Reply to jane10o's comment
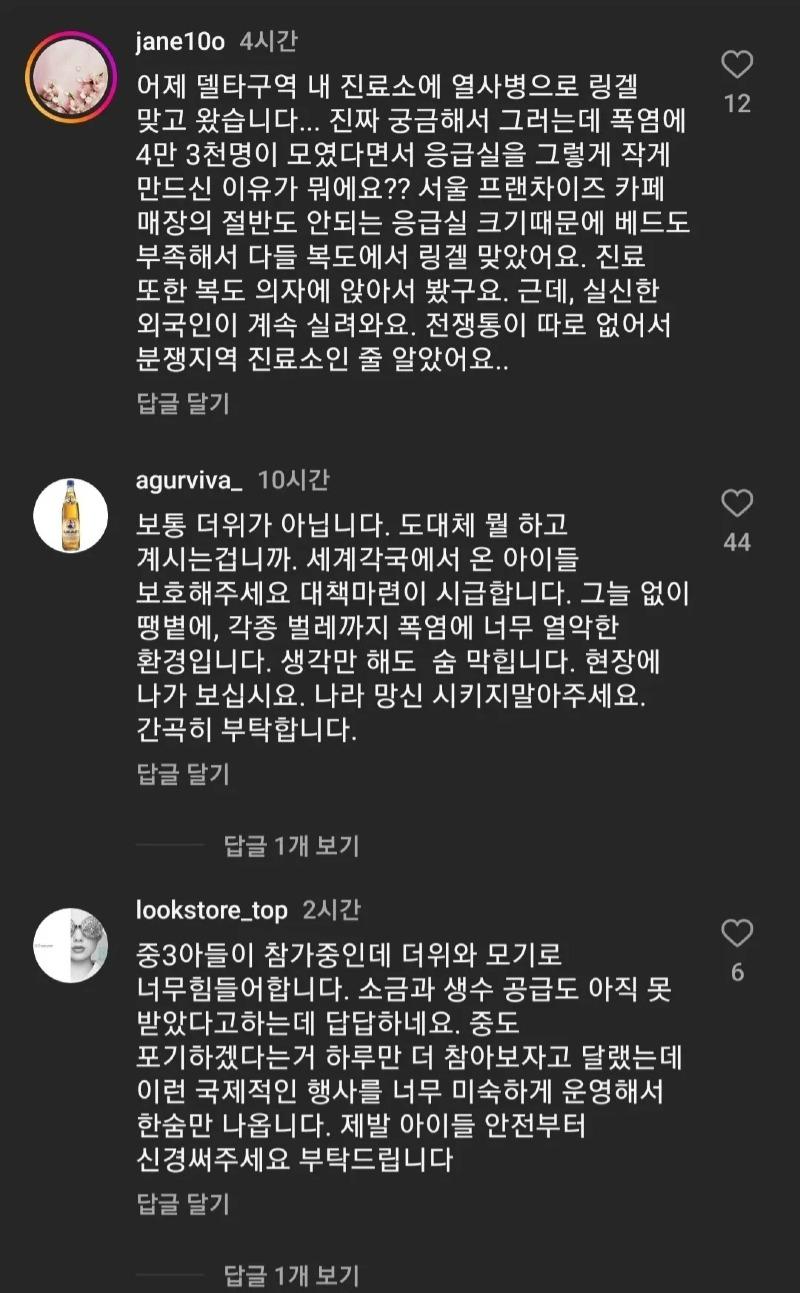The image size is (800, 1293). click(183, 403)
